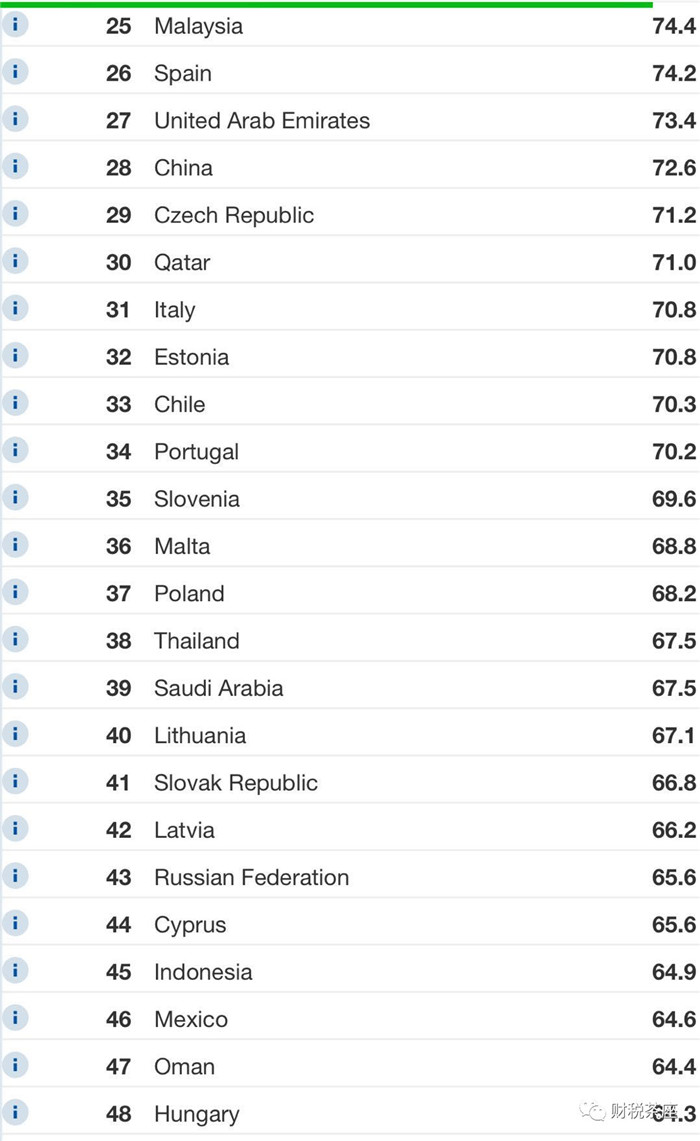Open the info icon for Hungary
Viewport: 700px width, 1141px height.
coord(15,1113)
